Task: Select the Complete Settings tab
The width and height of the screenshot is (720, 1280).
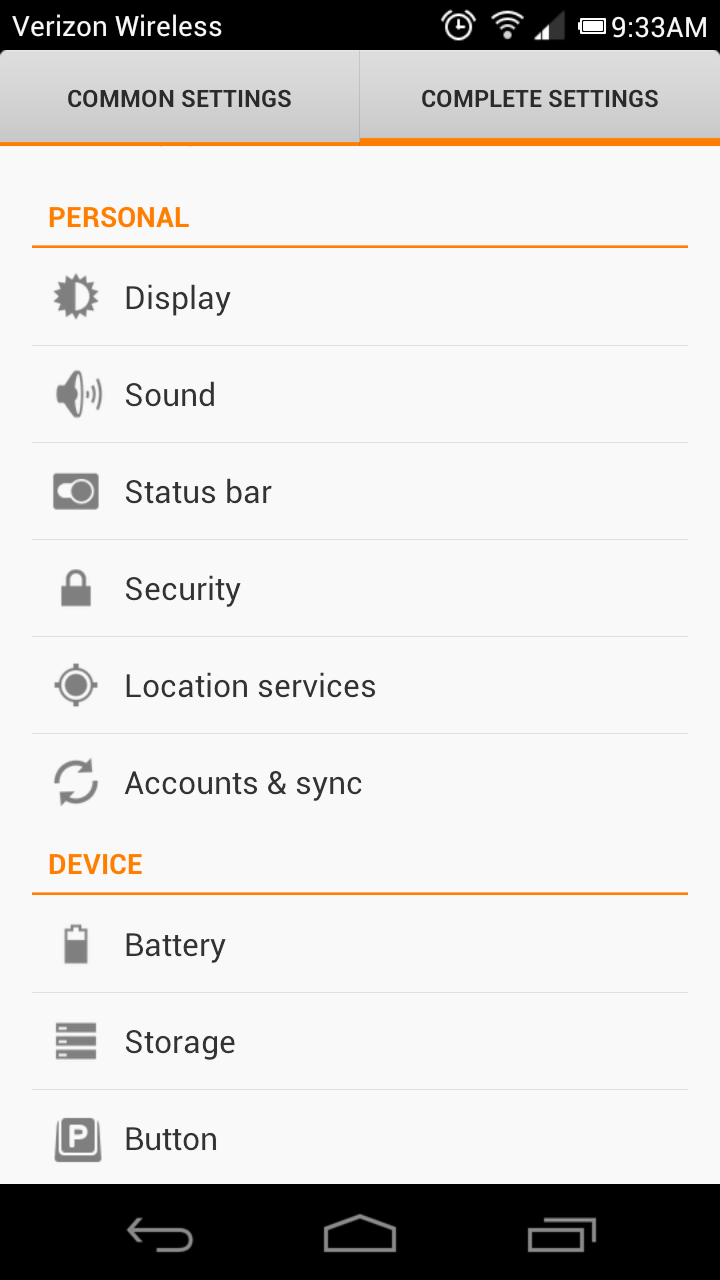Action: (540, 99)
